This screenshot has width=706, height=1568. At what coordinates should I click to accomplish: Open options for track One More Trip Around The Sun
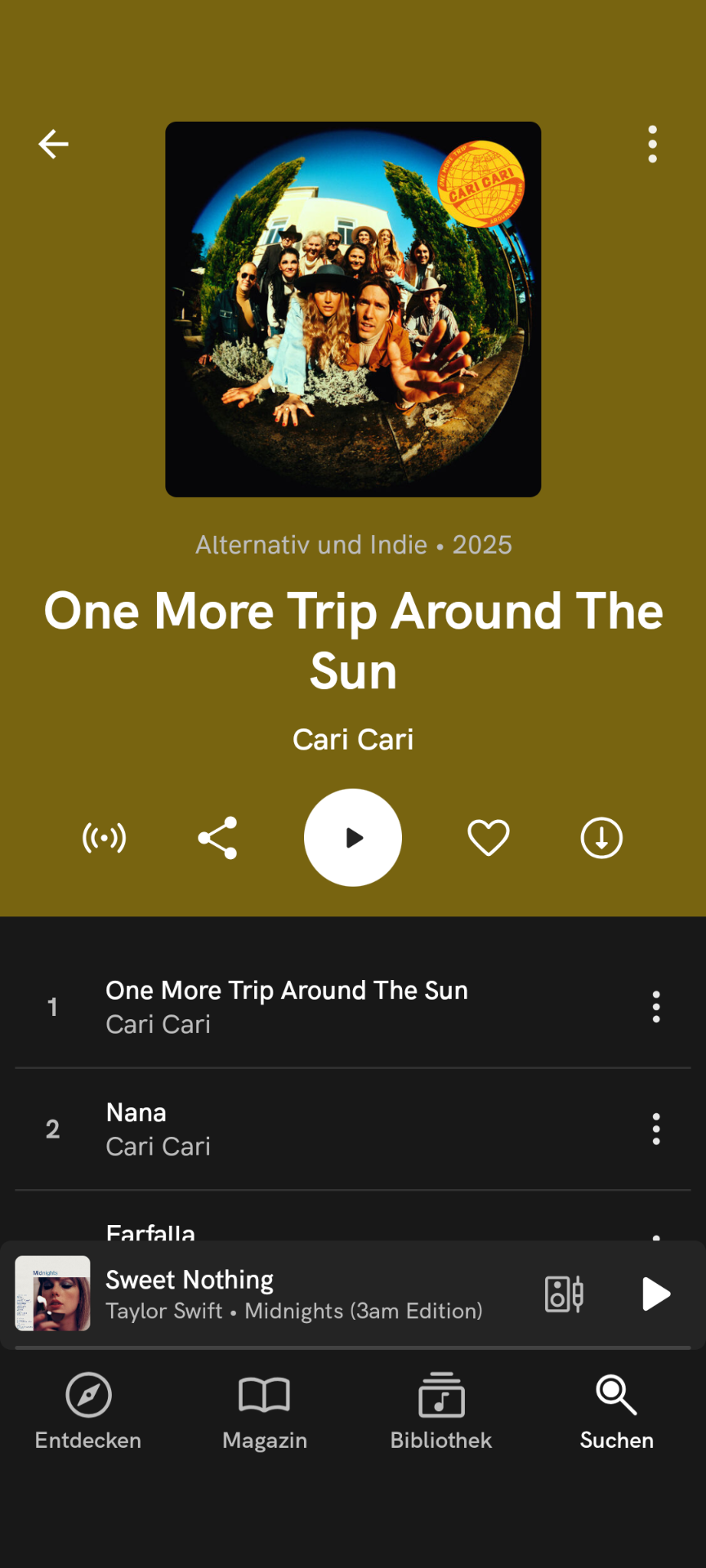point(655,1007)
